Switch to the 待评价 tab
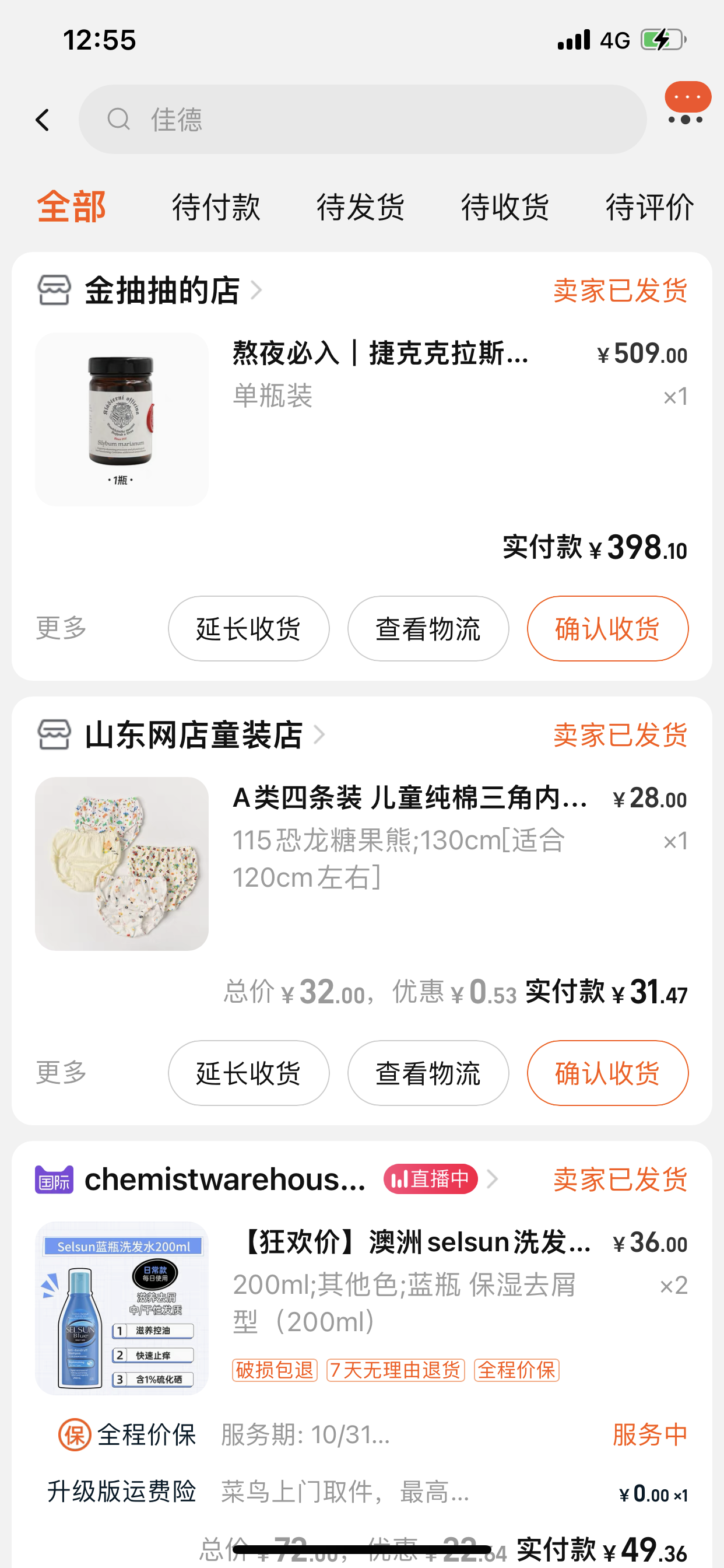Image resolution: width=724 pixels, height=1568 pixels. tap(649, 207)
